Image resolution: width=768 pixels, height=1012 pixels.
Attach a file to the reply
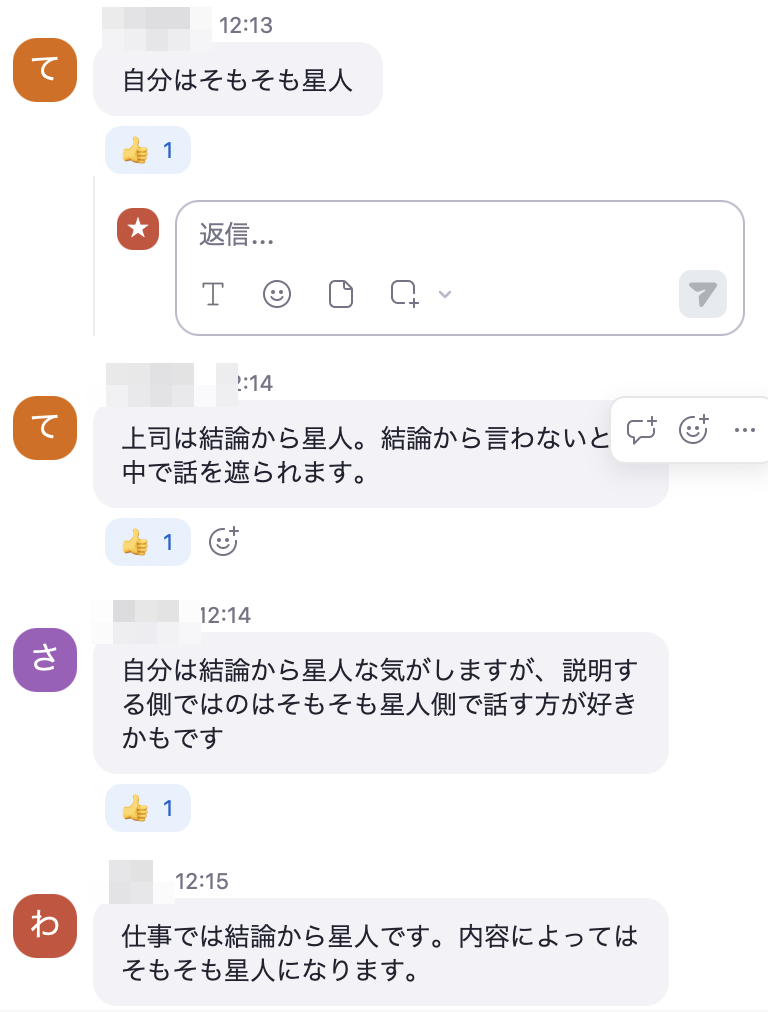[x=341, y=294]
